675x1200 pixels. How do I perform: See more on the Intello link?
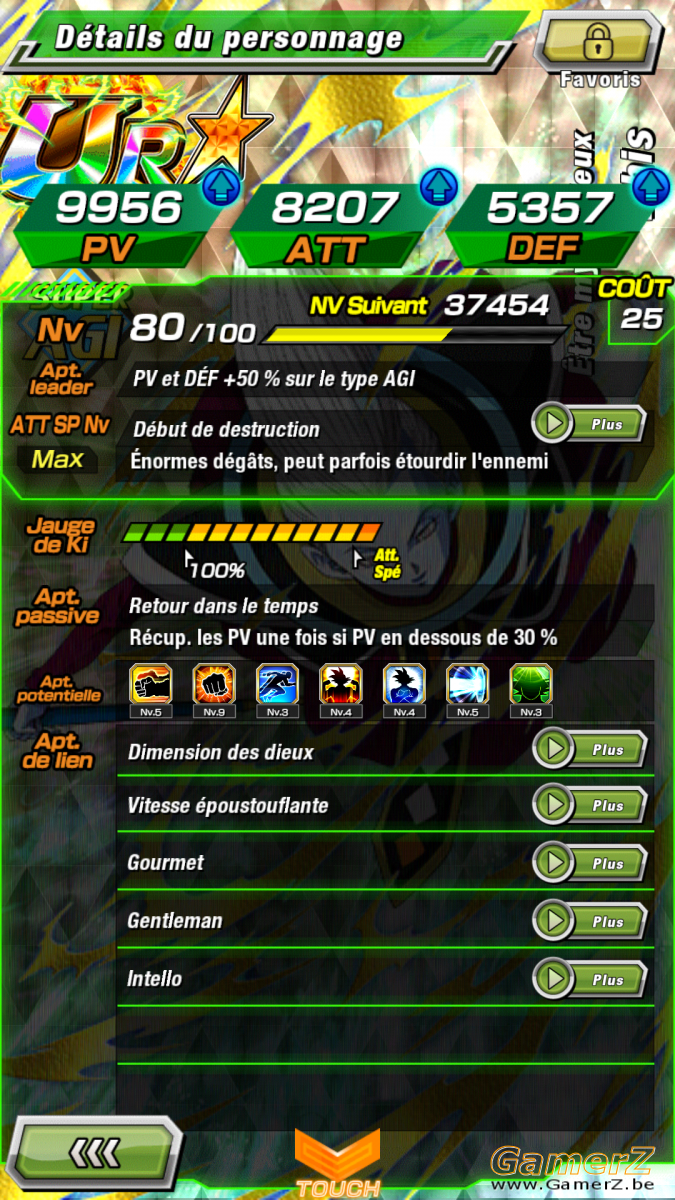(589, 978)
